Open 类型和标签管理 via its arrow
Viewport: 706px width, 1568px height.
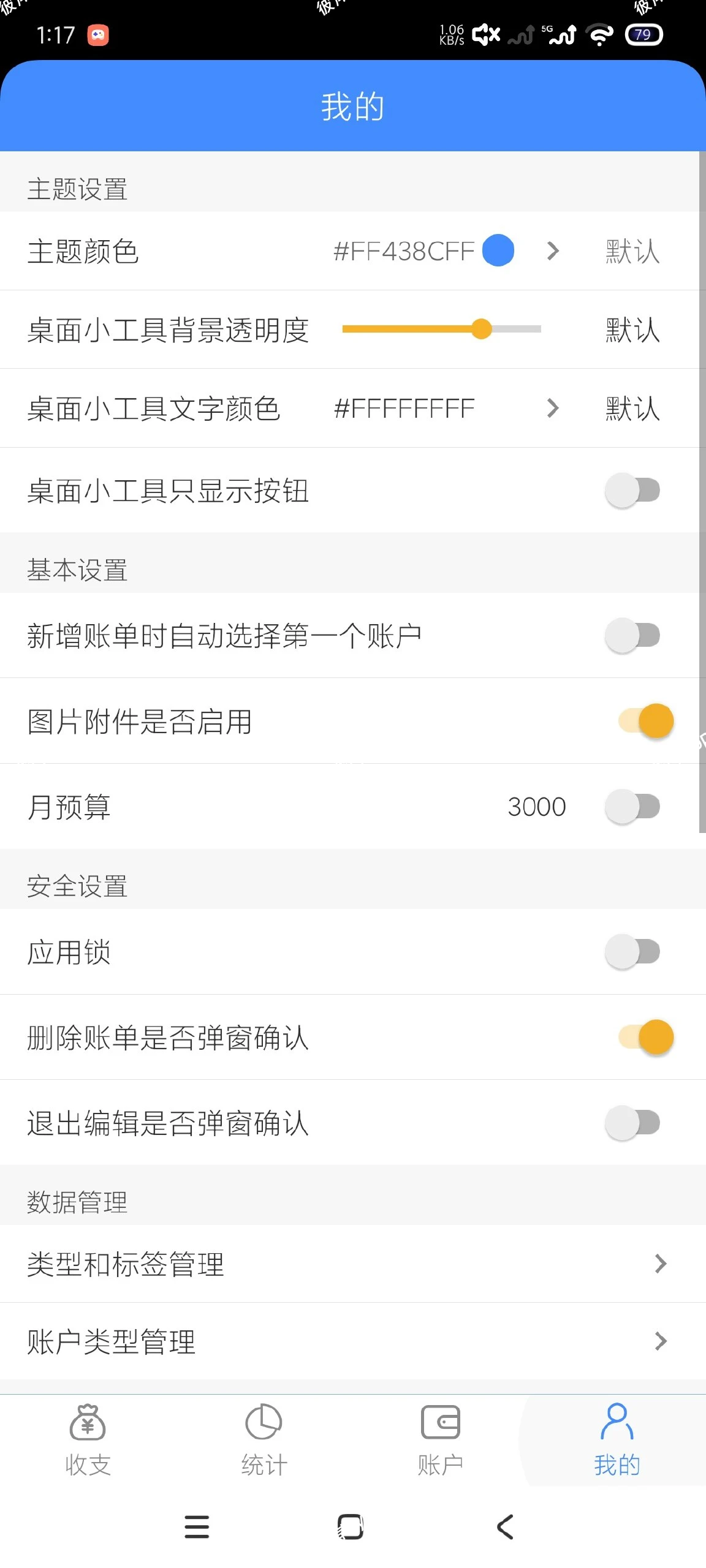[660, 1263]
